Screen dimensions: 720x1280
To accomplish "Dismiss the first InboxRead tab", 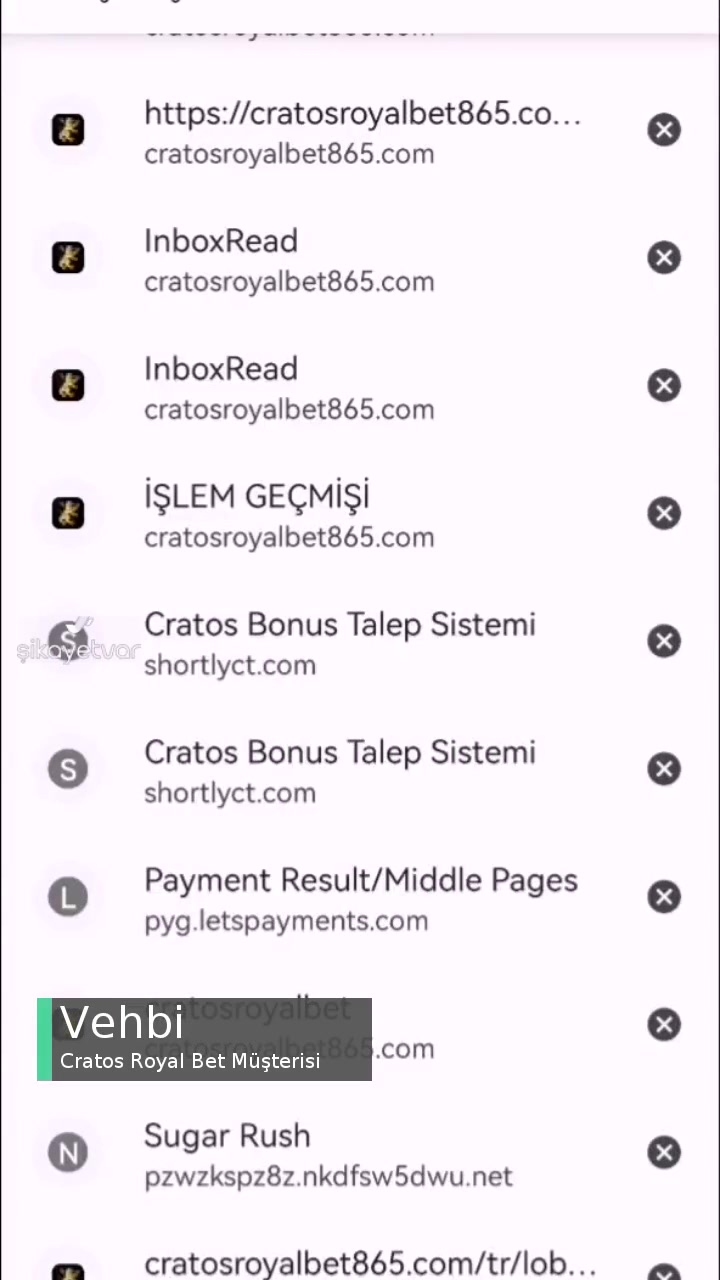I will pyautogui.click(x=664, y=257).
